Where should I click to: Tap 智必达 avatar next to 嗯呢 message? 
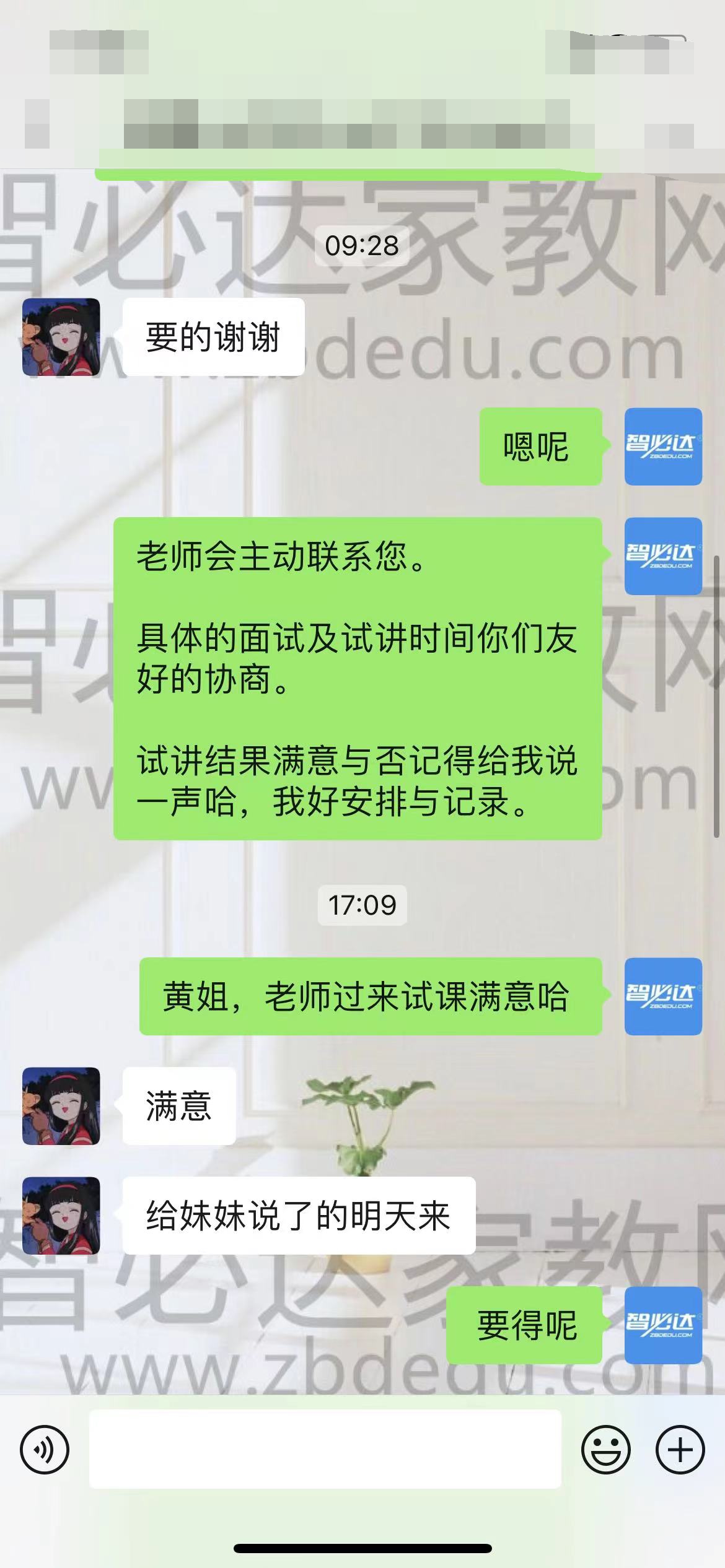point(662,446)
